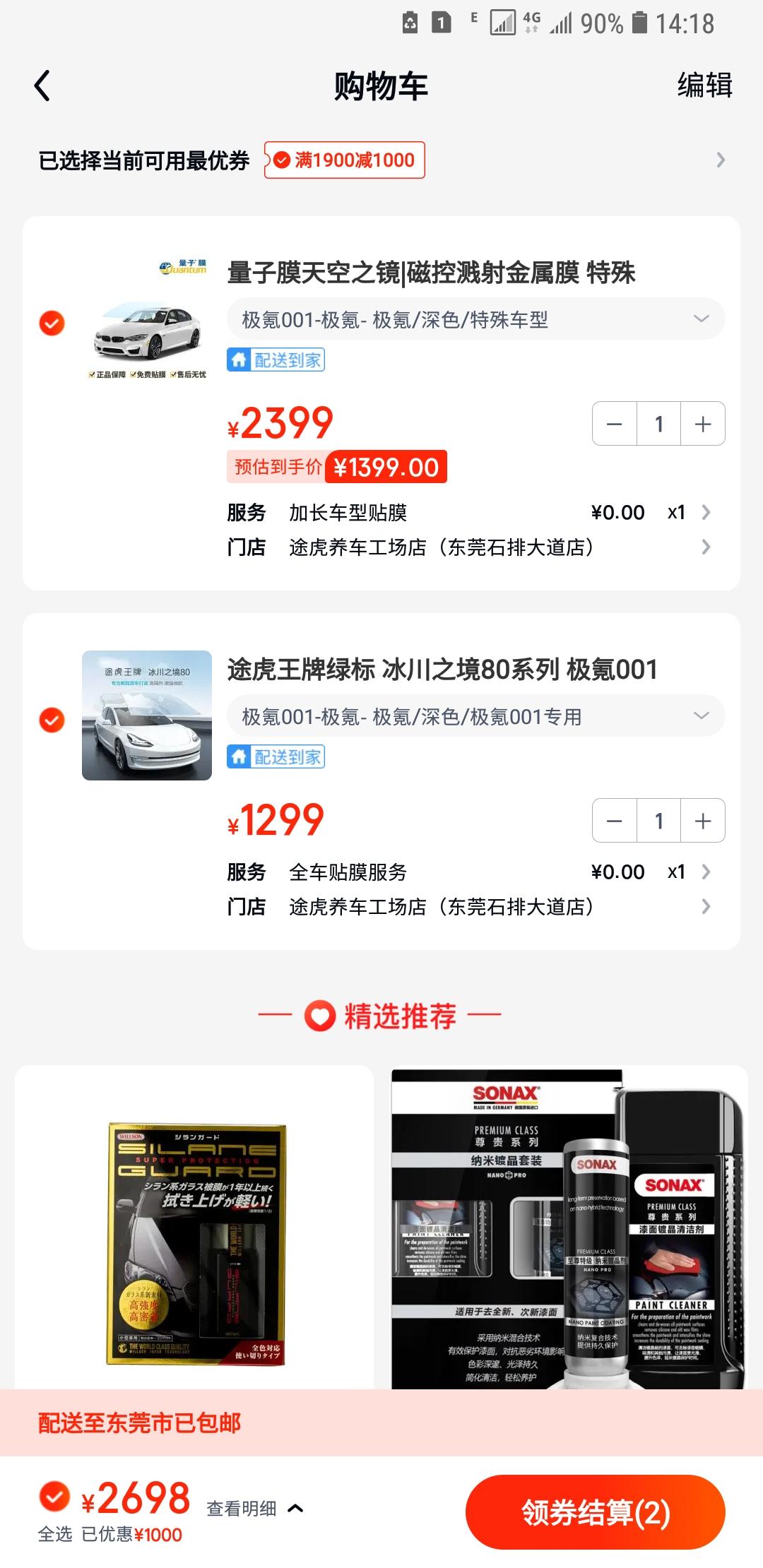Decrease quantity of 途虎王牌绿标 item
This screenshot has width=763, height=1568.
[x=614, y=821]
